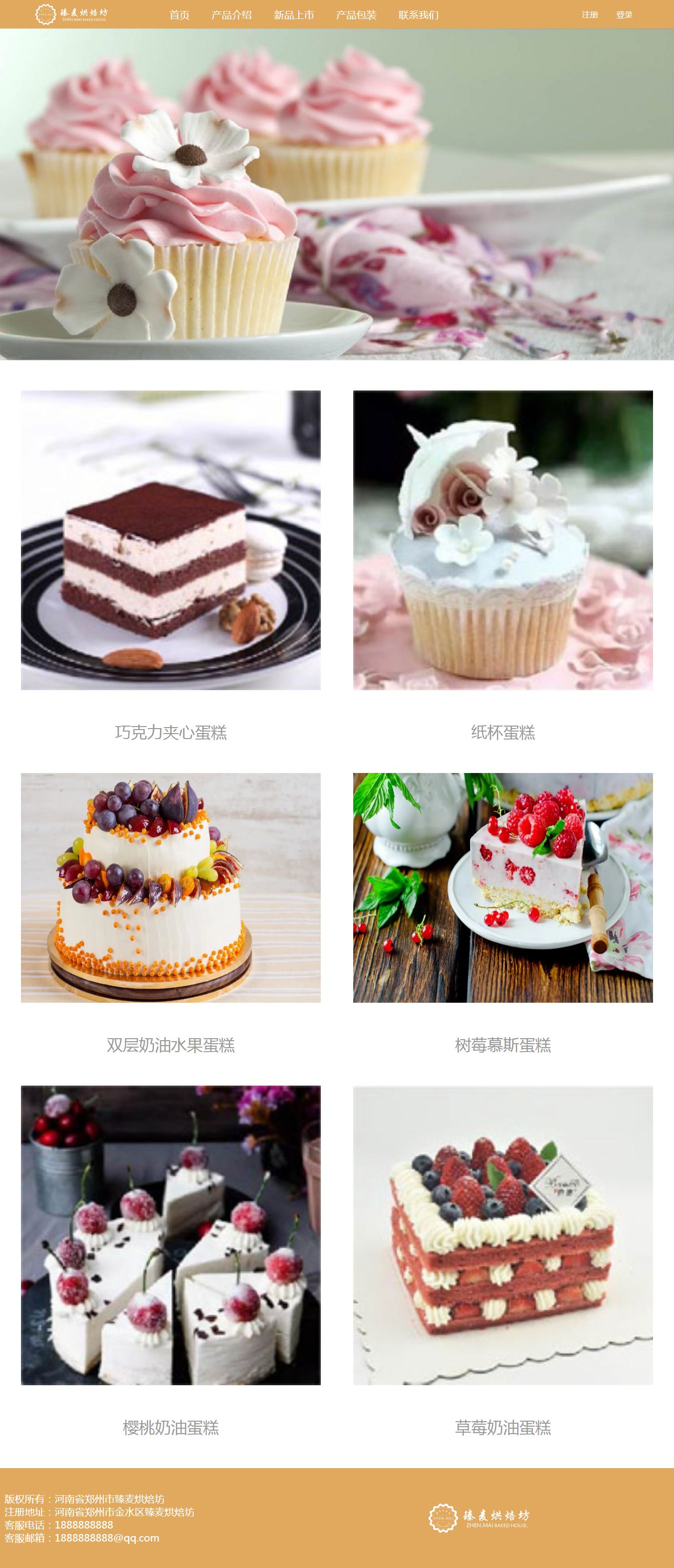Tap the 登录 link
674x1568 pixels.
(x=624, y=14)
